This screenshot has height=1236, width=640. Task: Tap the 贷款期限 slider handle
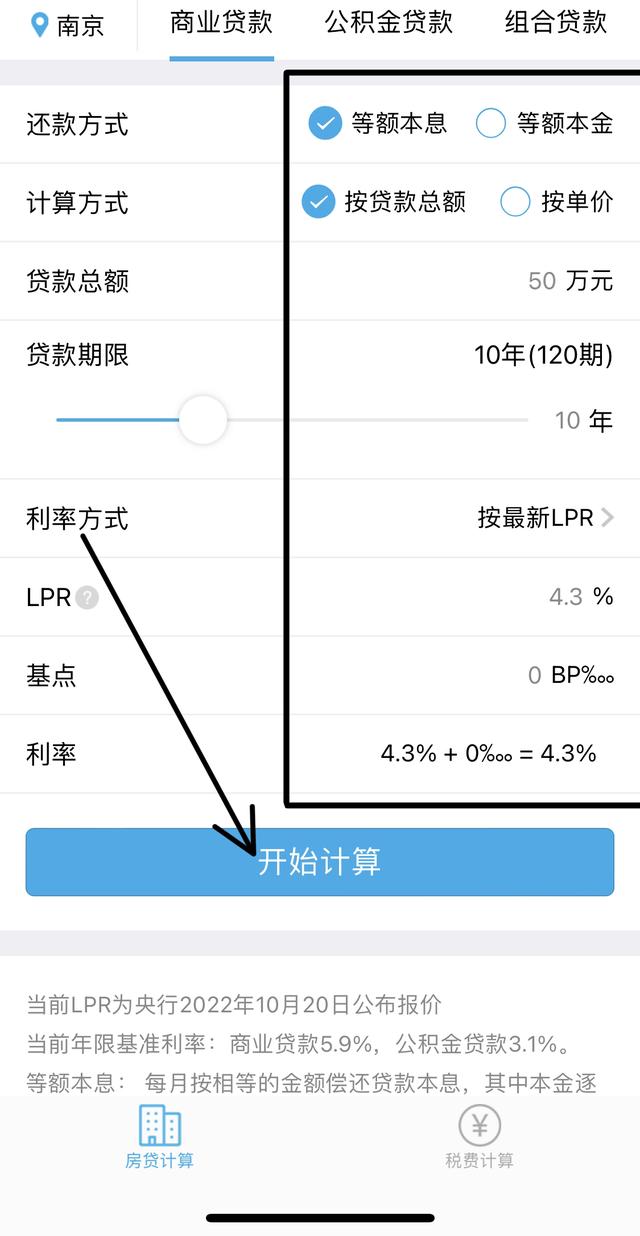[x=203, y=420]
